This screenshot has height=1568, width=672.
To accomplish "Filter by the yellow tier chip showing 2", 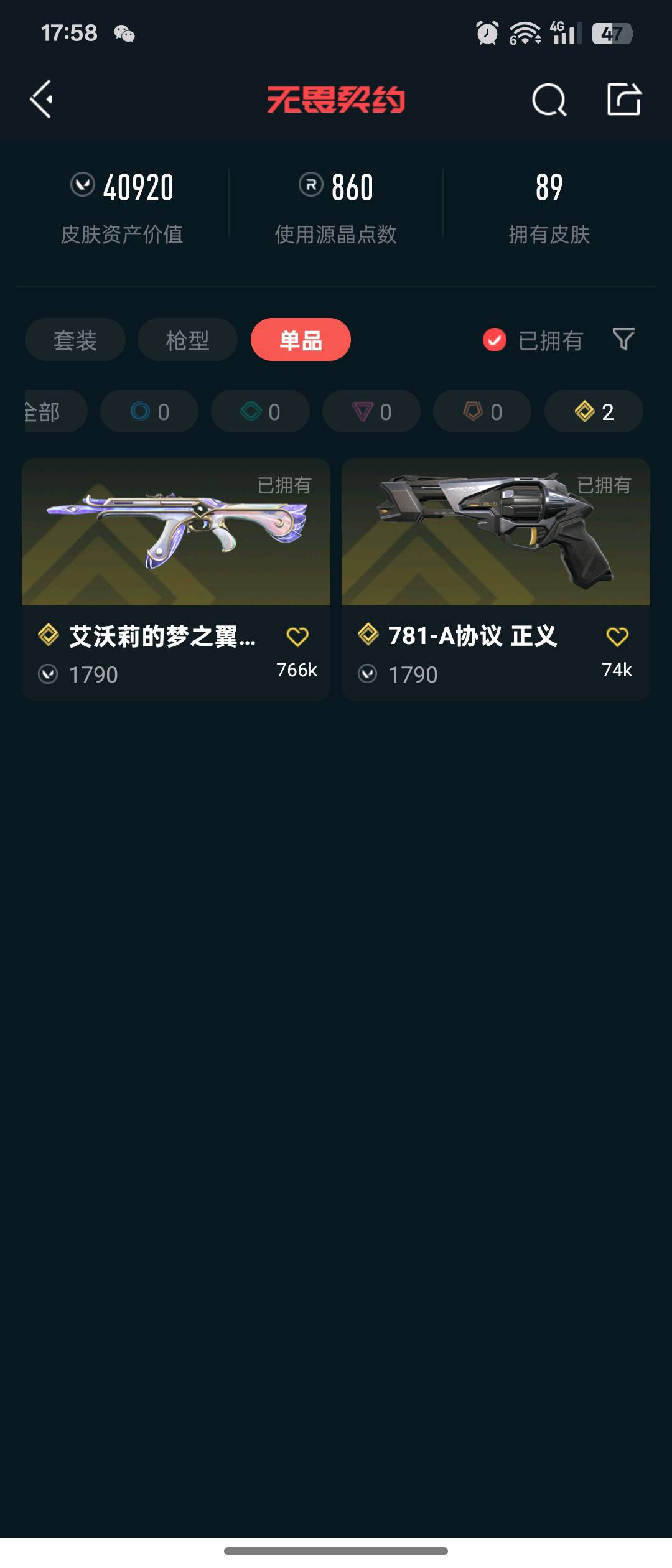I will coord(594,411).
